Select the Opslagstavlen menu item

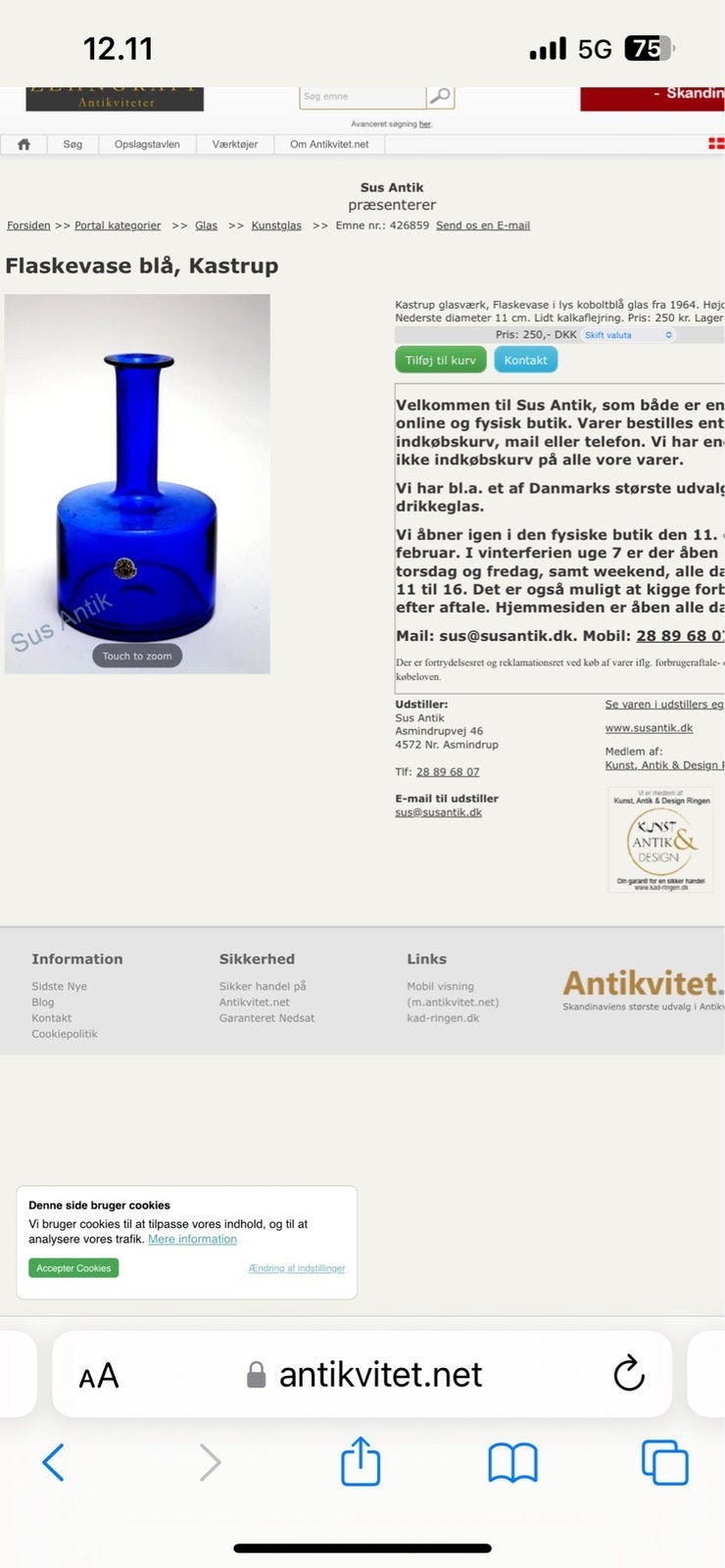[x=147, y=144]
